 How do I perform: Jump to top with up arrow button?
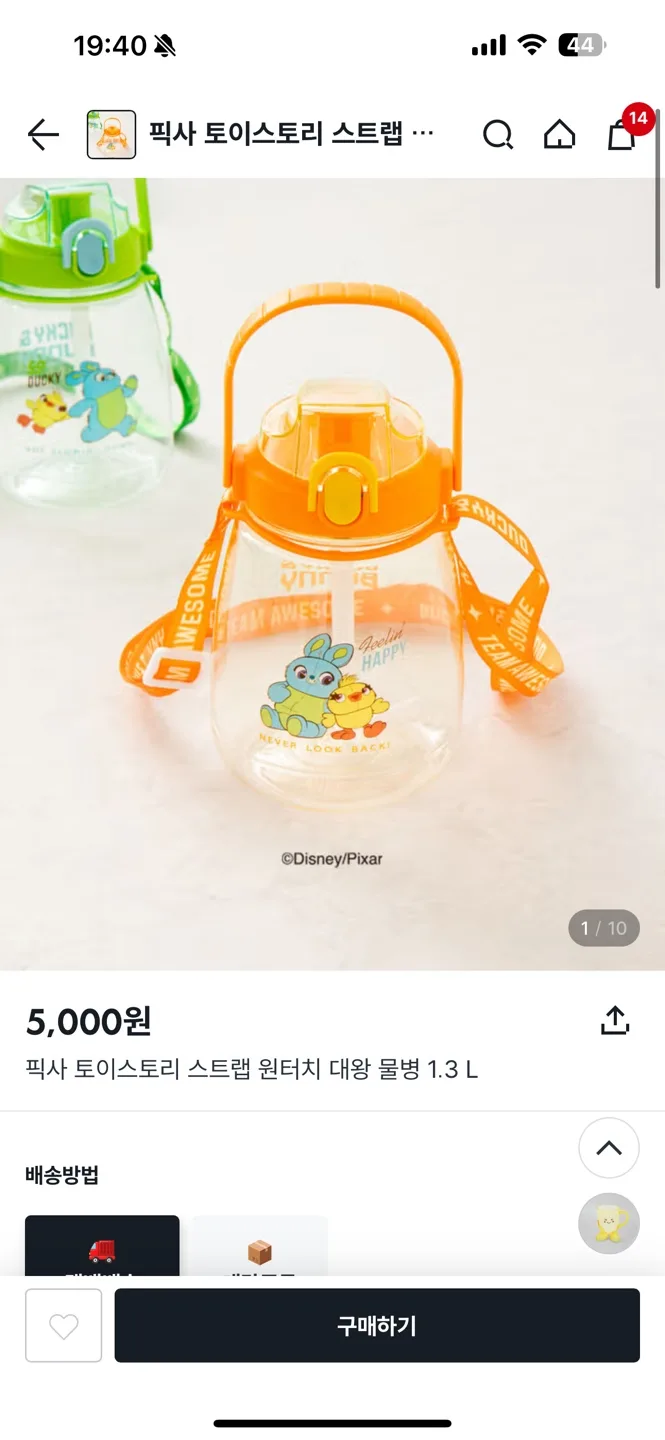[x=609, y=1148]
